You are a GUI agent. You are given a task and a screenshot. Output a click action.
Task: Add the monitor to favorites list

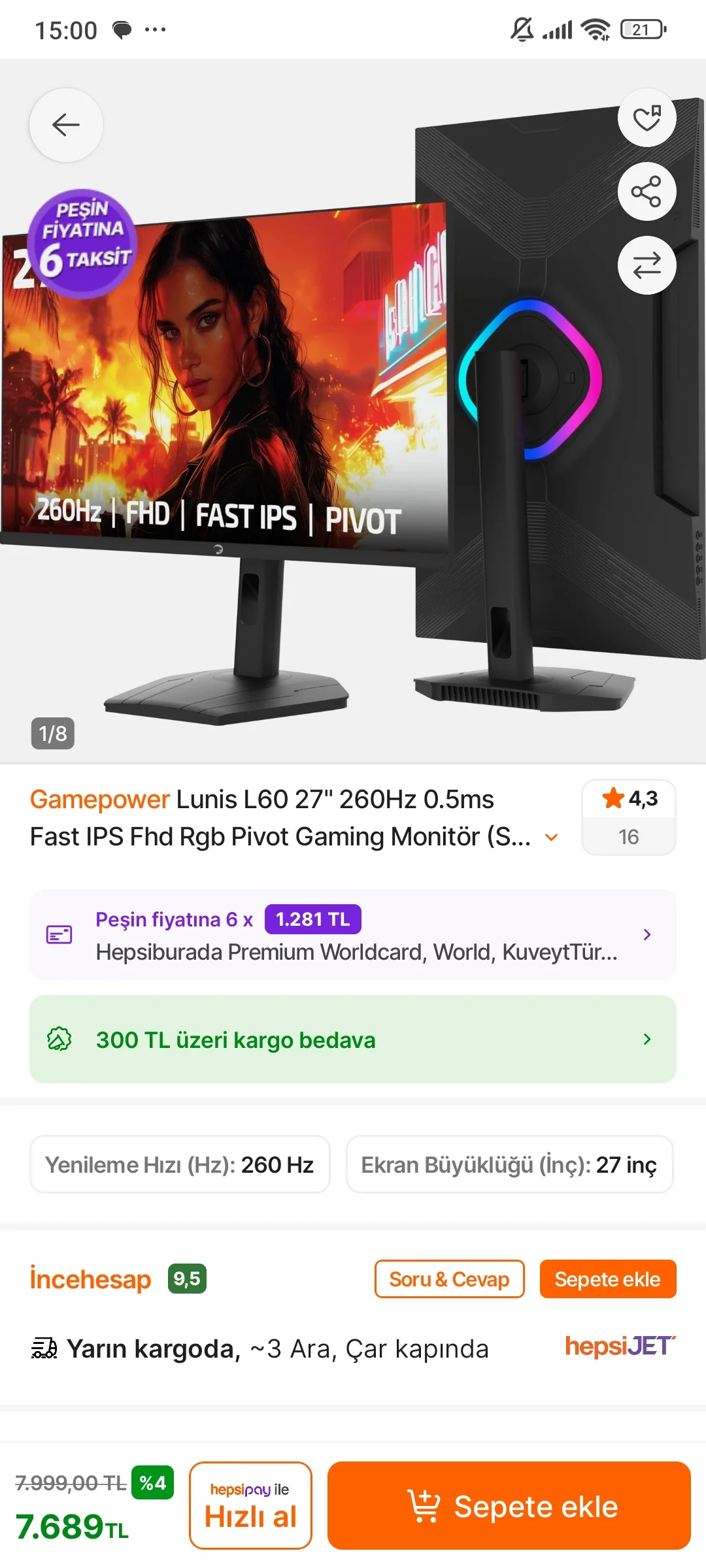coord(647,118)
